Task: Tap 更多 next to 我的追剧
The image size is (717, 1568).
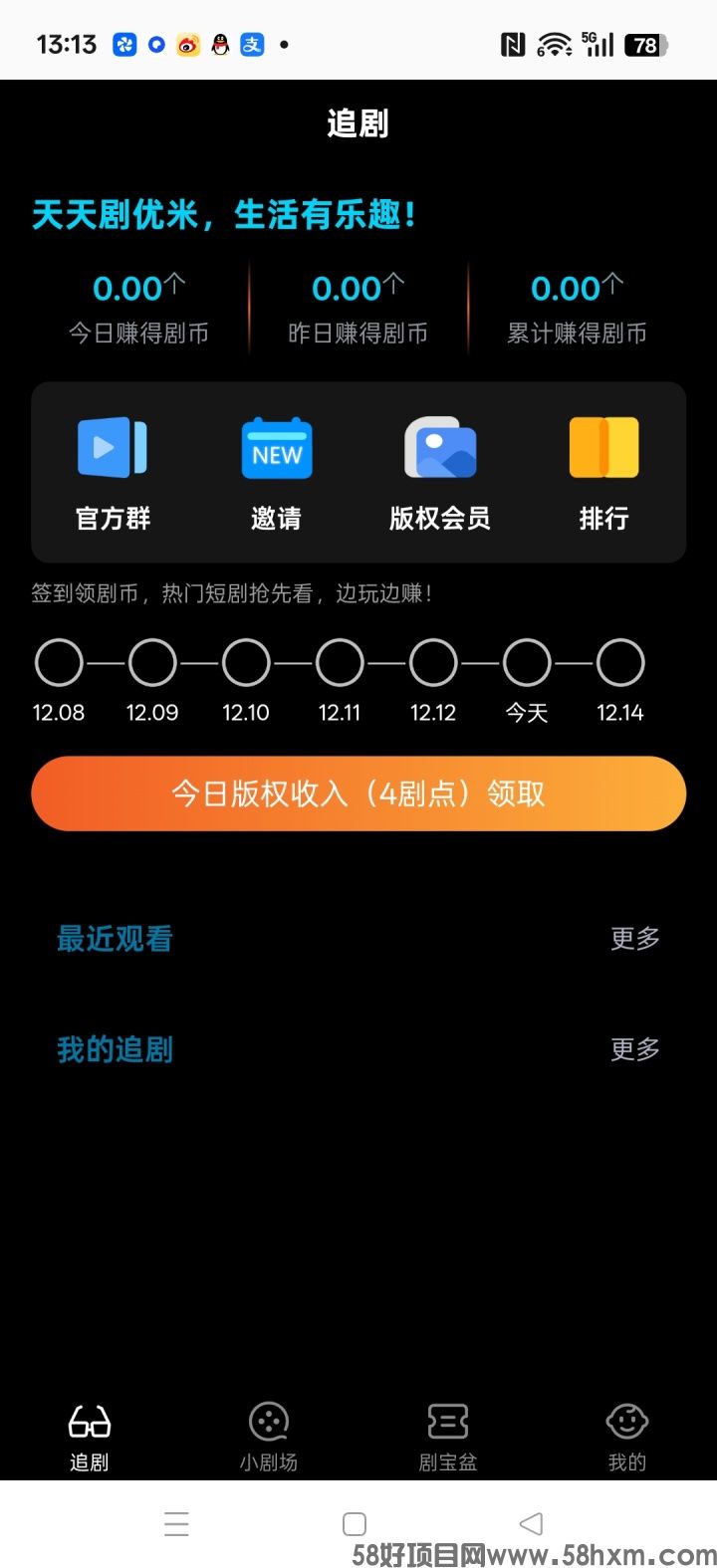Action: coord(635,1048)
